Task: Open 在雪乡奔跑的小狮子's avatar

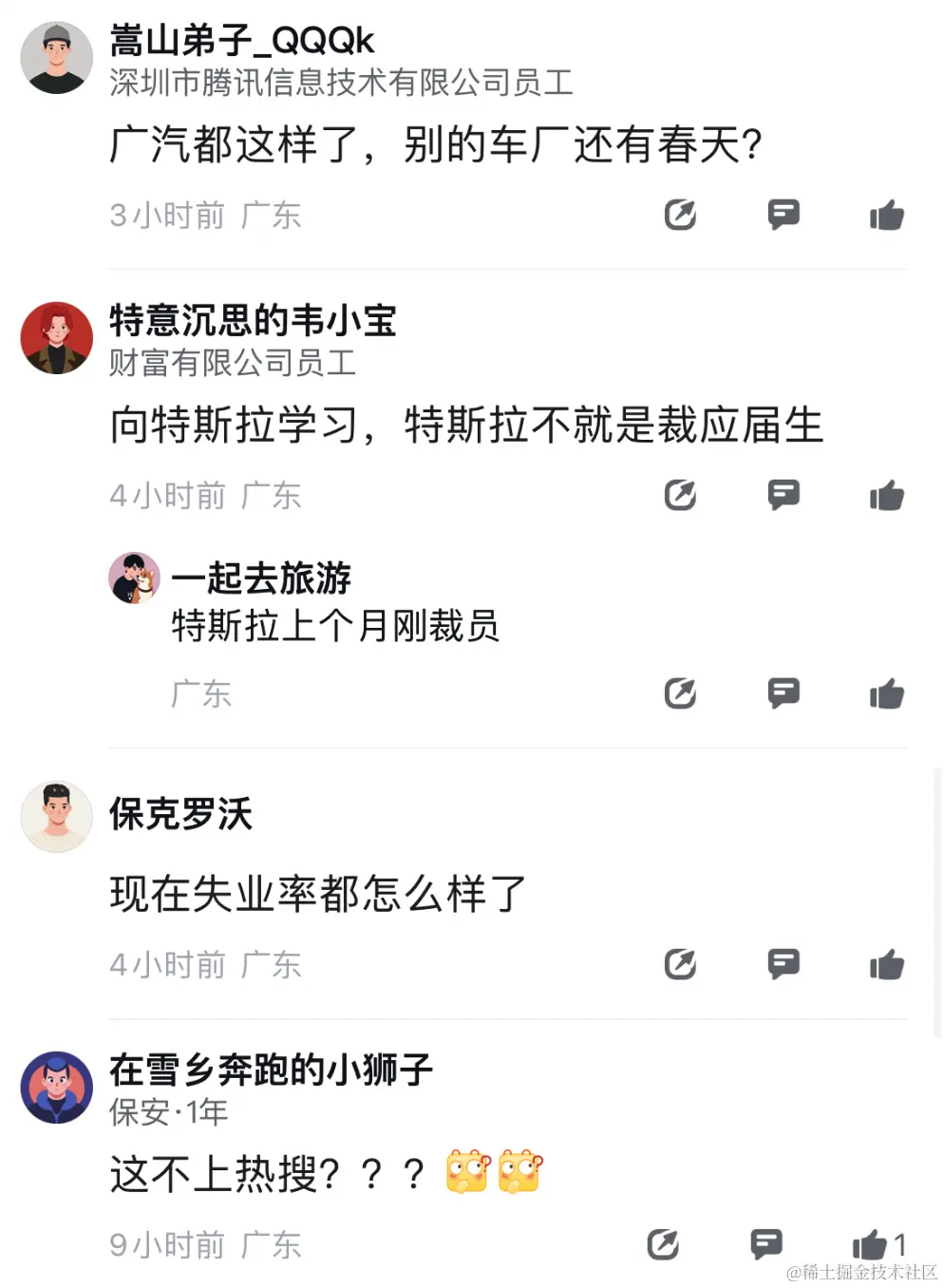Action: tap(56, 1088)
